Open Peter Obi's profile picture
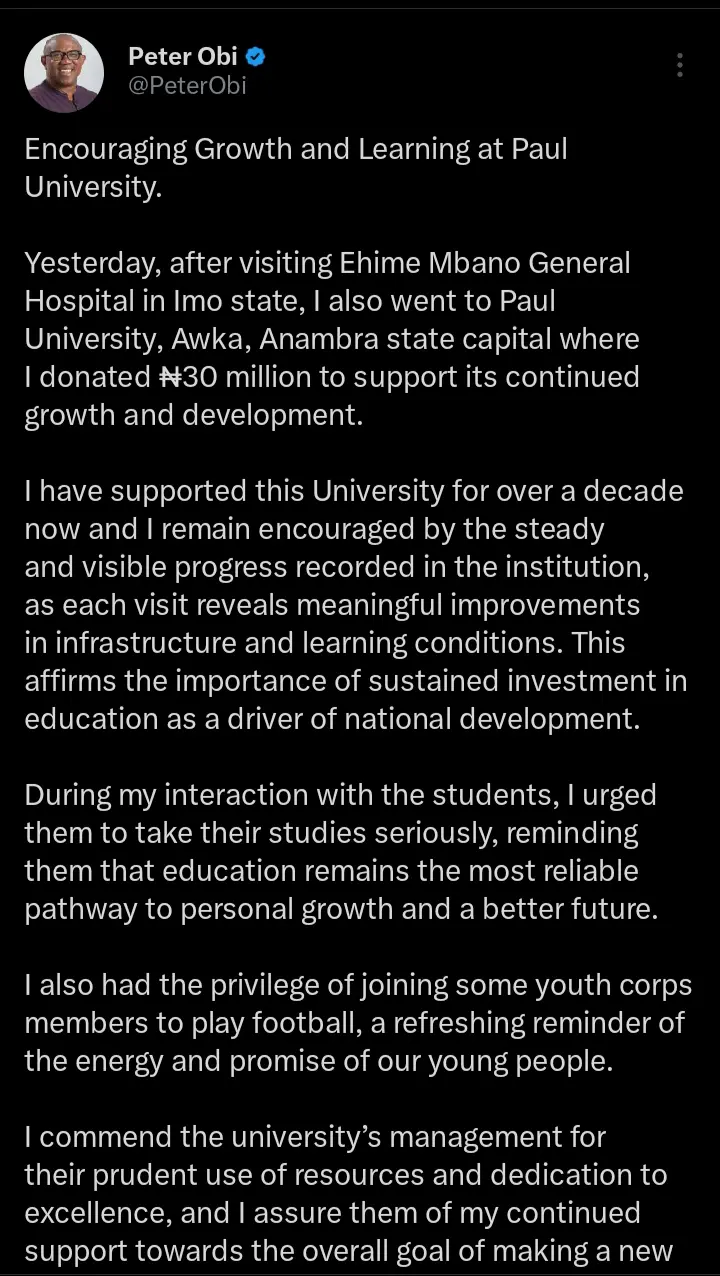Image resolution: width=720 pixels, height=1276 pixels. click(x=64, y=72)
